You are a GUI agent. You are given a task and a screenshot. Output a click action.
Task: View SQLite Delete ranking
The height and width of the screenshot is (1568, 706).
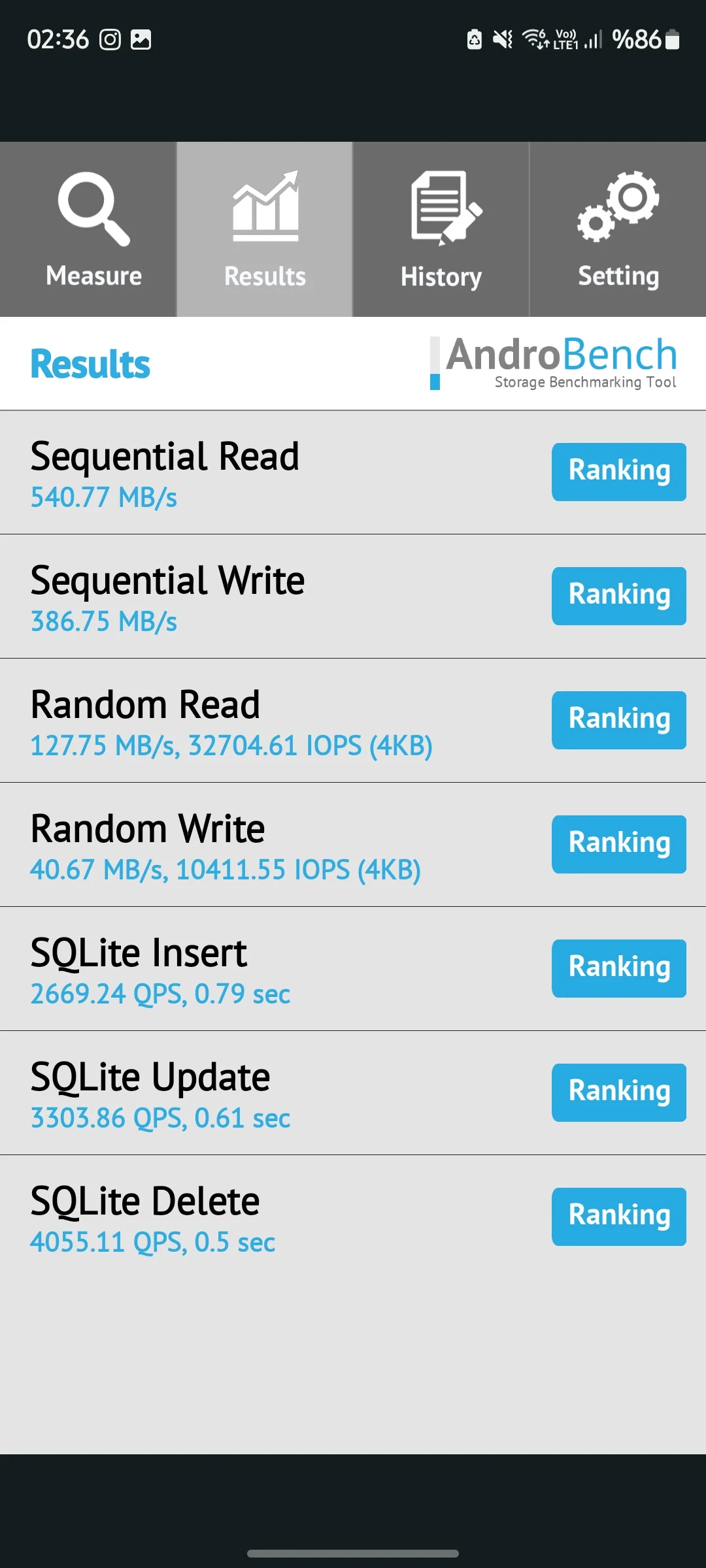coord(618,1217)
